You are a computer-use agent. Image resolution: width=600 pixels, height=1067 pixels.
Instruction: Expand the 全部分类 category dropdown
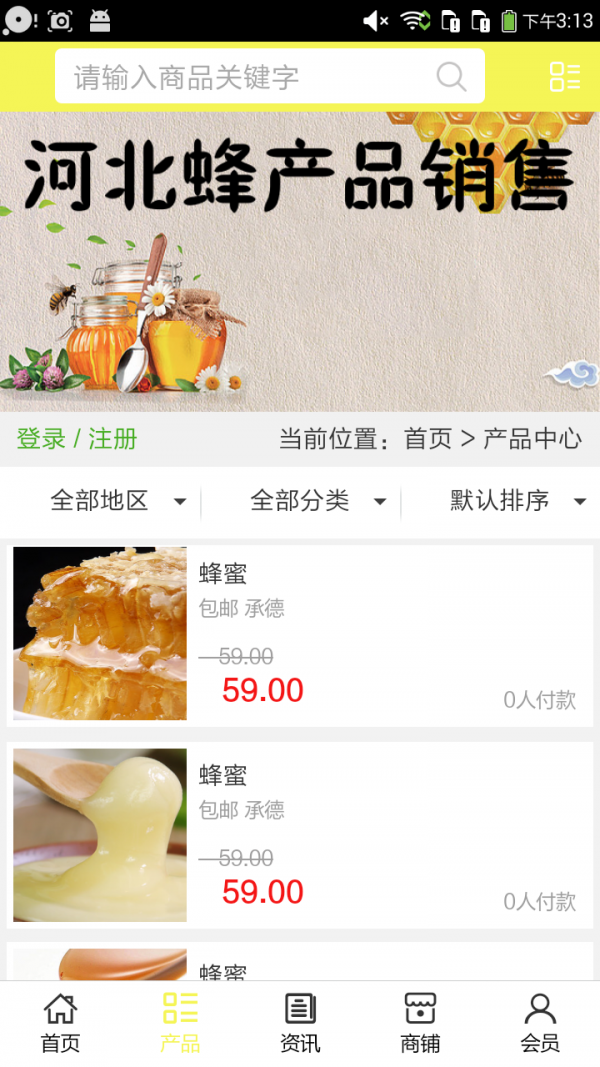coord(315,501)
